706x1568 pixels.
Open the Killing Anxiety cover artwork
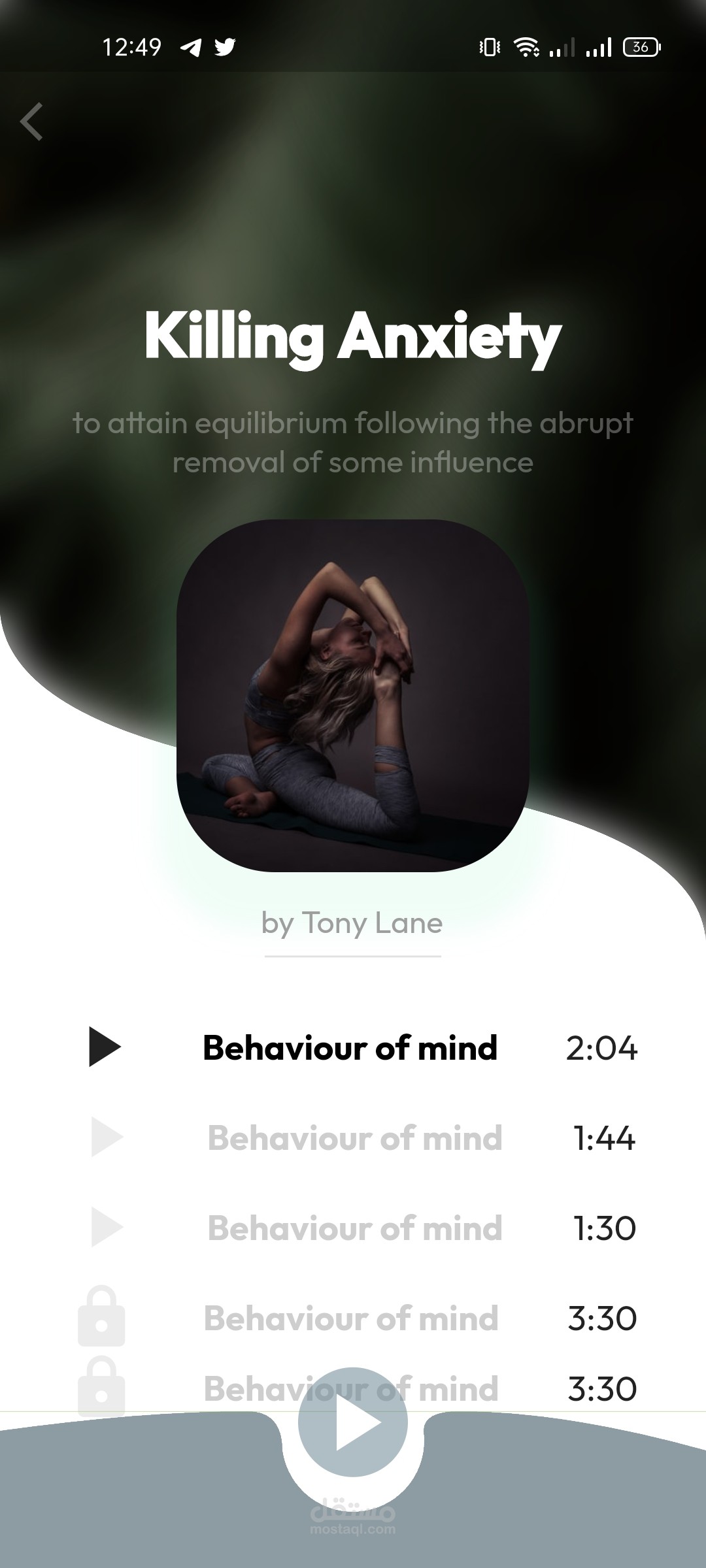tap(353, 696)
